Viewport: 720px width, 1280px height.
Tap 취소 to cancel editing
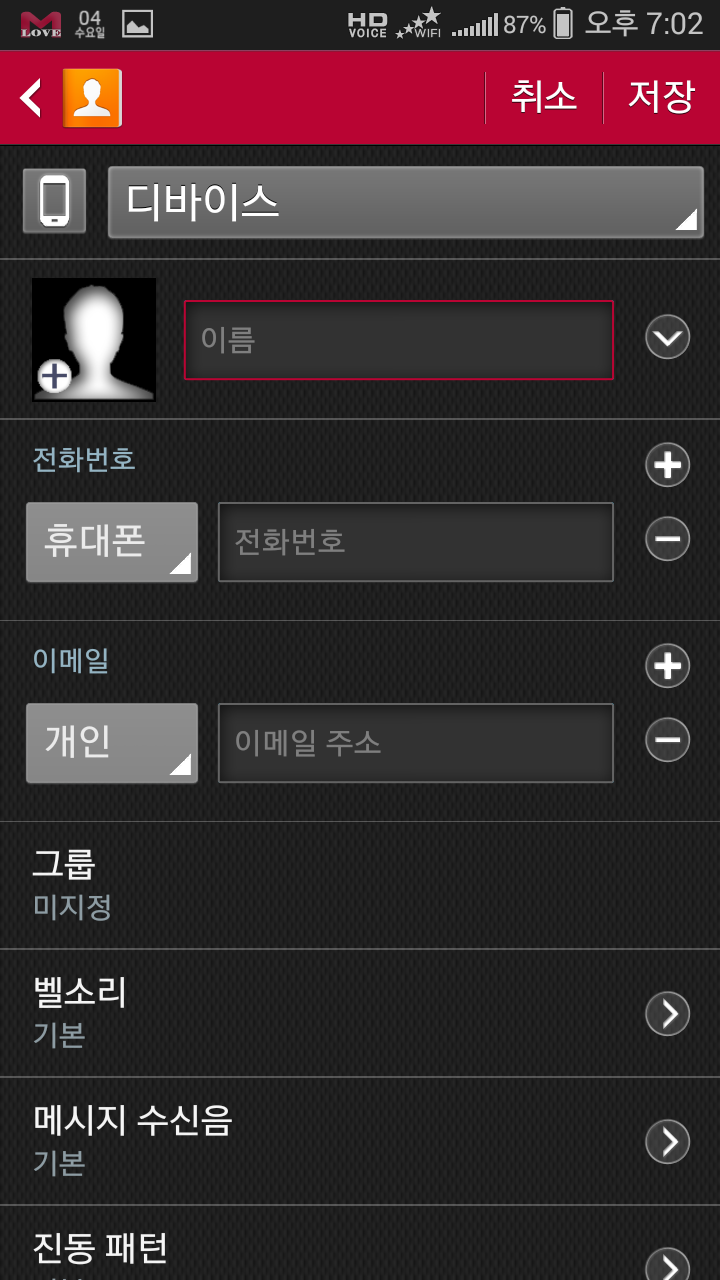pos(544,97)
